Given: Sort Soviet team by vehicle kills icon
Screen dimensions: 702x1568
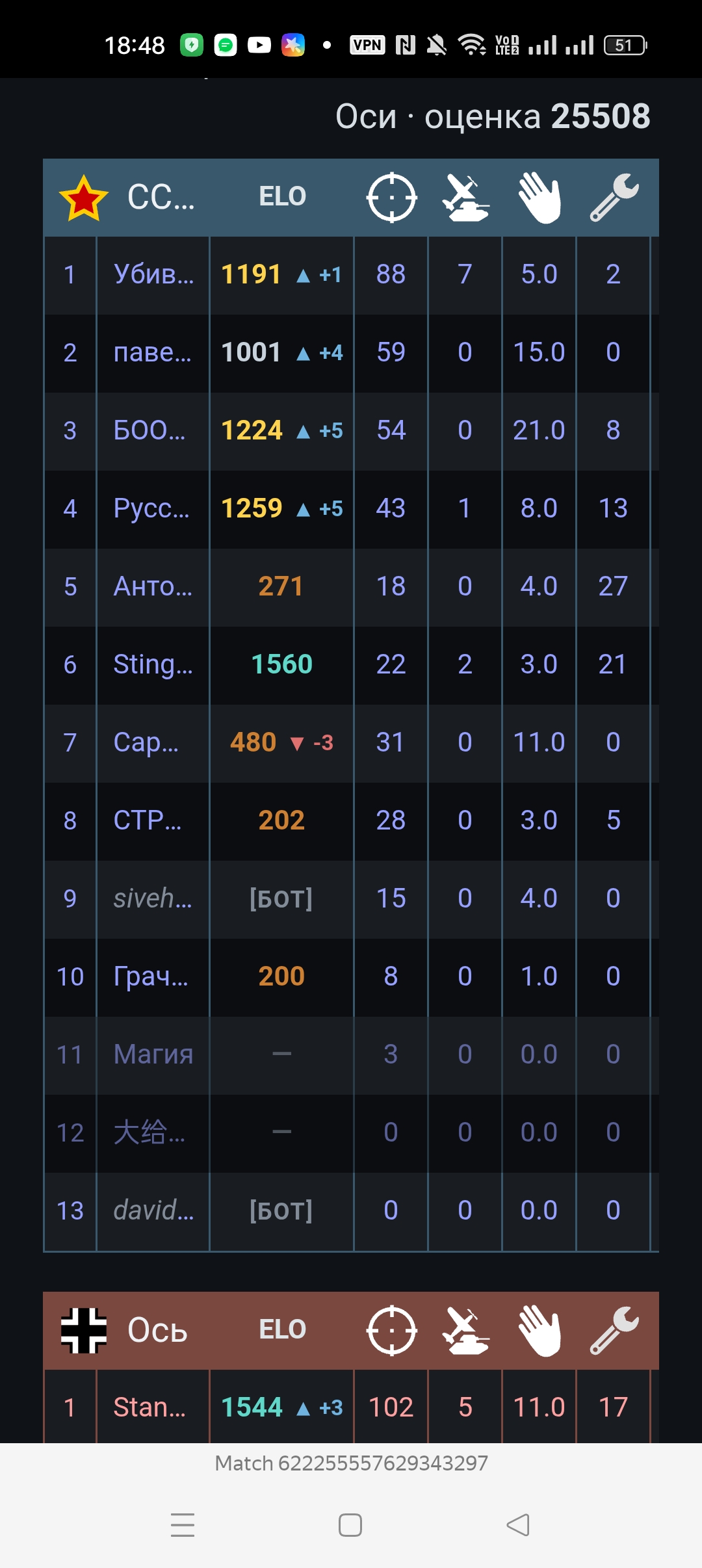Looking at the screenshot, I should (x=465, y=198).
